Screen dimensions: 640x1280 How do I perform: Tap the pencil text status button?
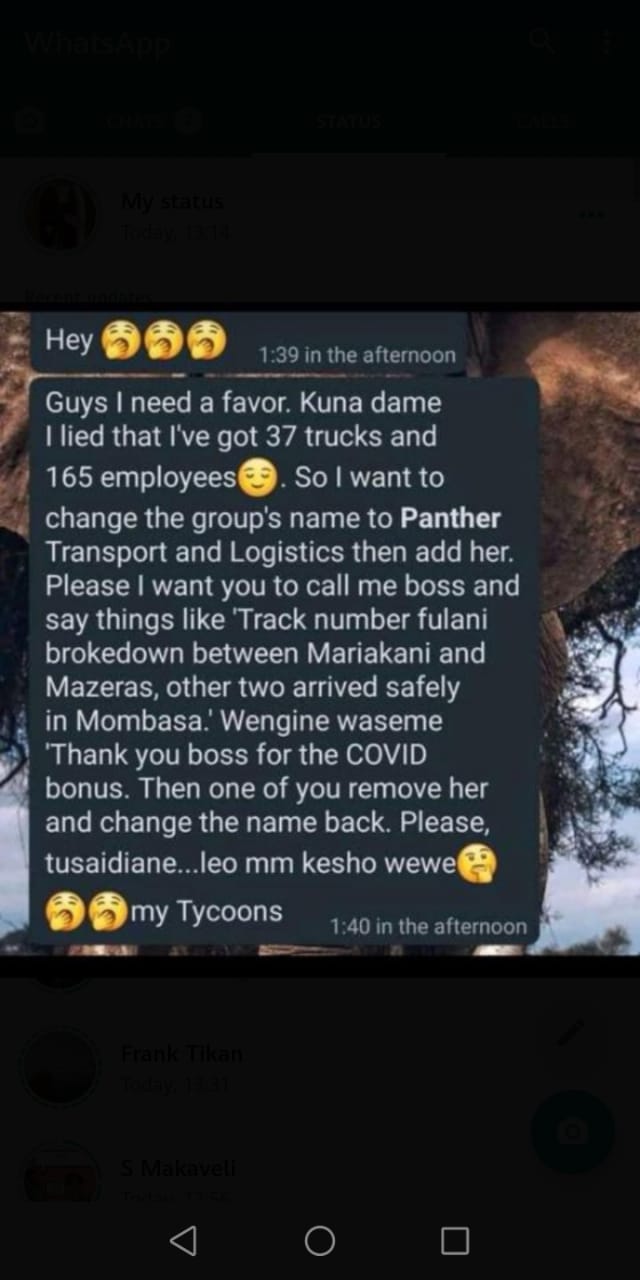pyautogui.click(x=572, y=1032)
